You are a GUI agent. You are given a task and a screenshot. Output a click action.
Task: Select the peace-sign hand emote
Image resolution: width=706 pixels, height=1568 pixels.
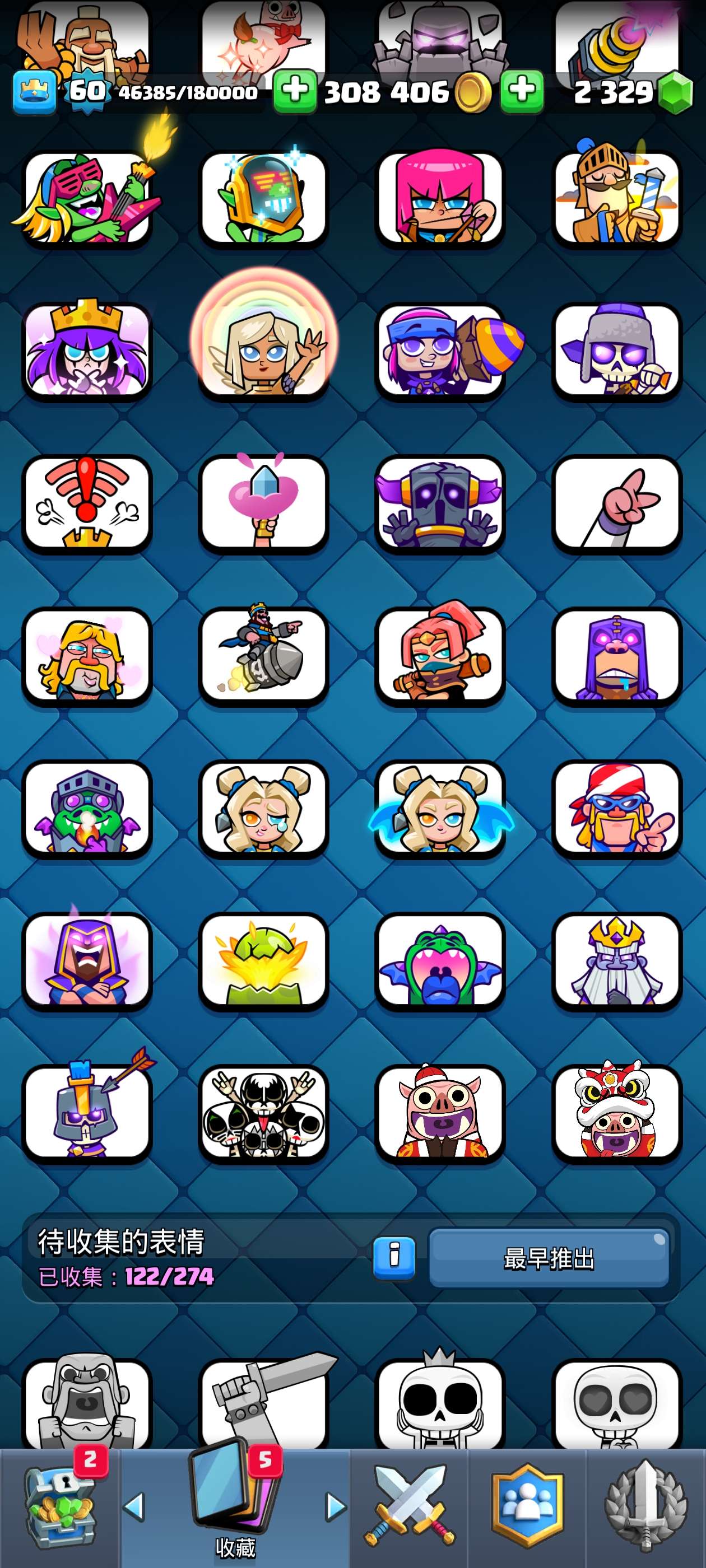point(616,503)
